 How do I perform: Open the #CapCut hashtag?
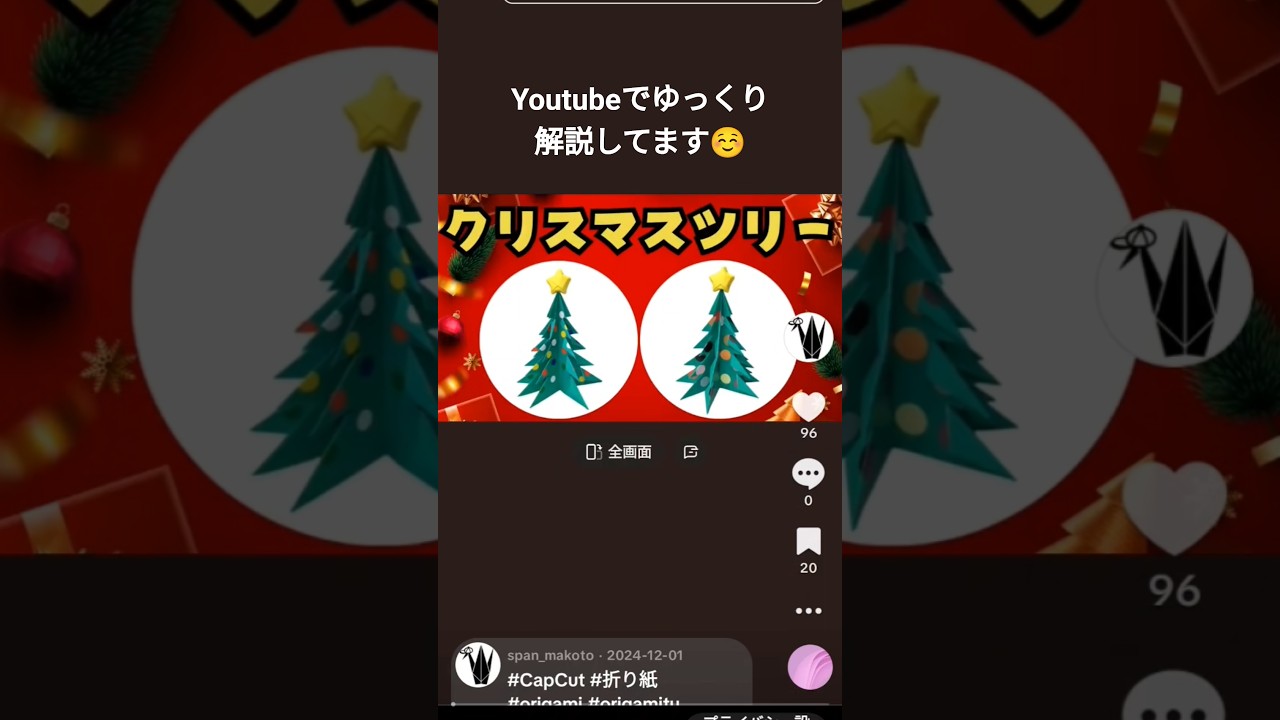pyautogui.click(x=546, y=680)
